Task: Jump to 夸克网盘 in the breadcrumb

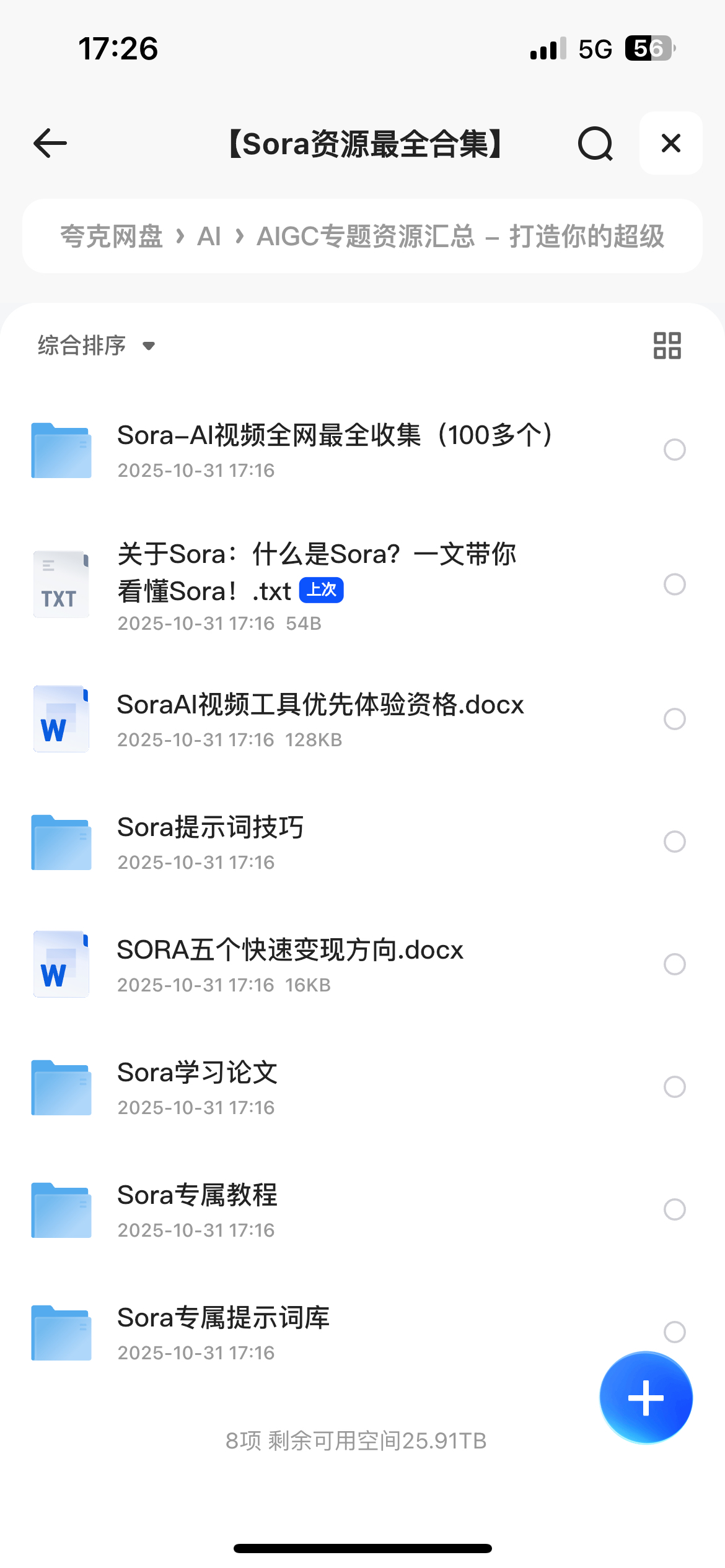Action: [x=112, y=237]
